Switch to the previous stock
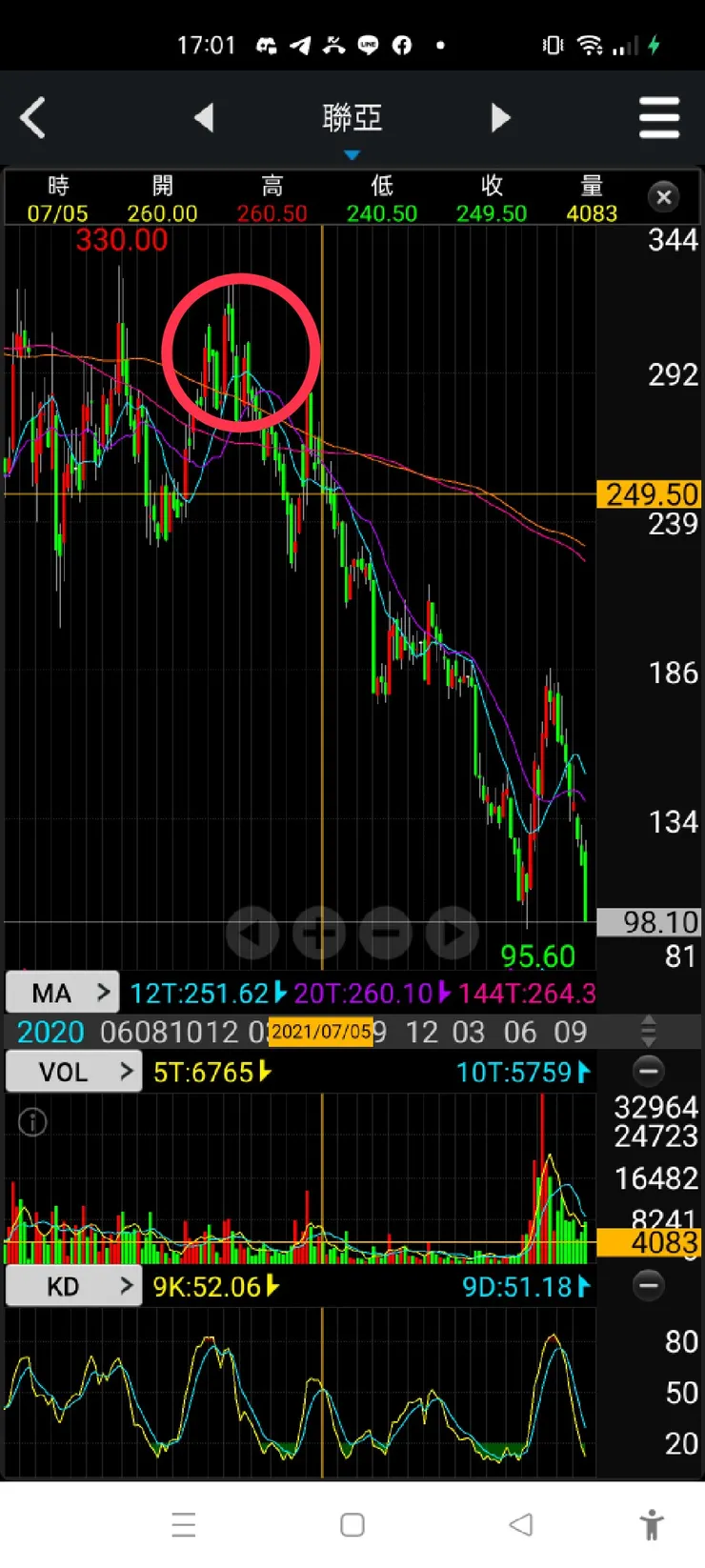Viewport: 705px width, 1568px height. pos(204,118)
